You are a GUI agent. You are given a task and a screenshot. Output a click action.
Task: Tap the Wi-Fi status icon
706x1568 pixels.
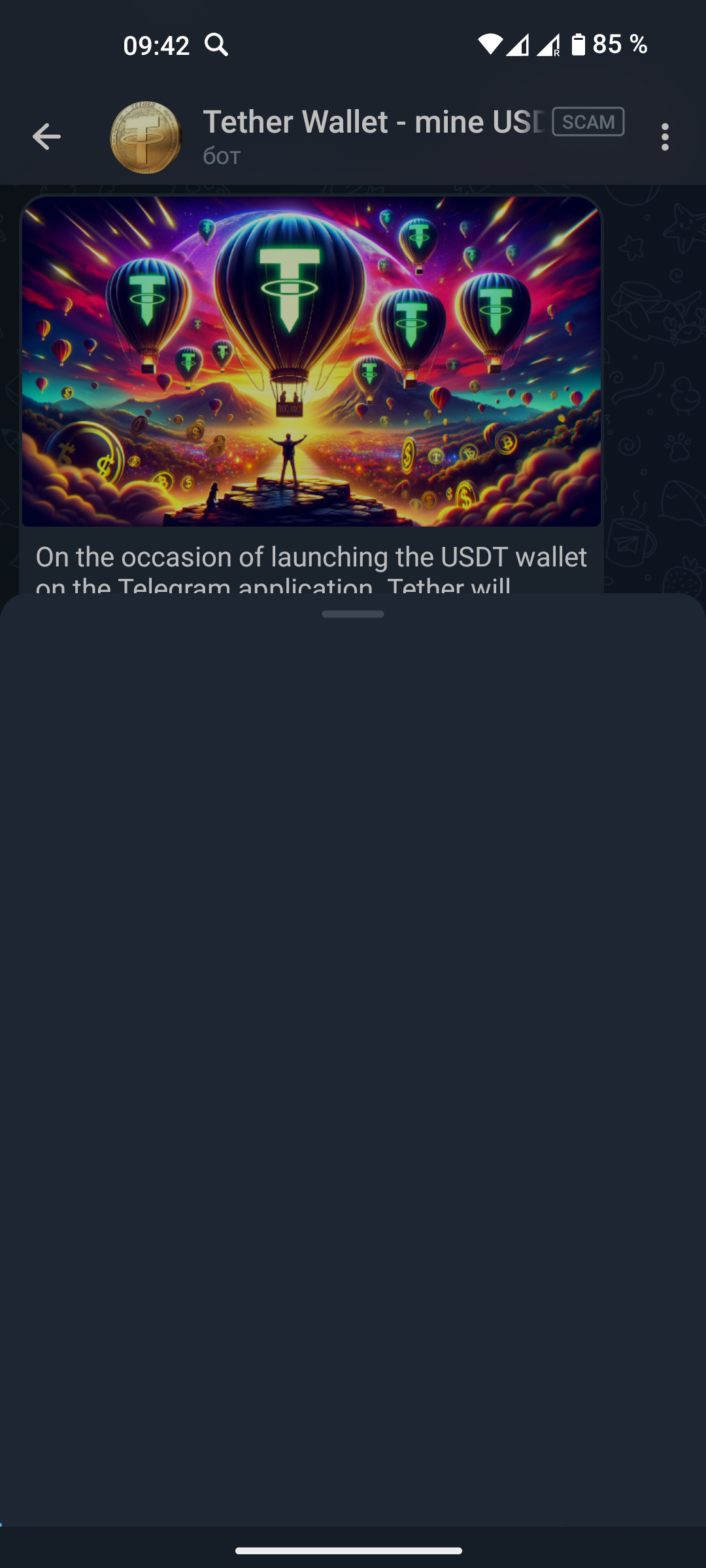tap(491, 45)
